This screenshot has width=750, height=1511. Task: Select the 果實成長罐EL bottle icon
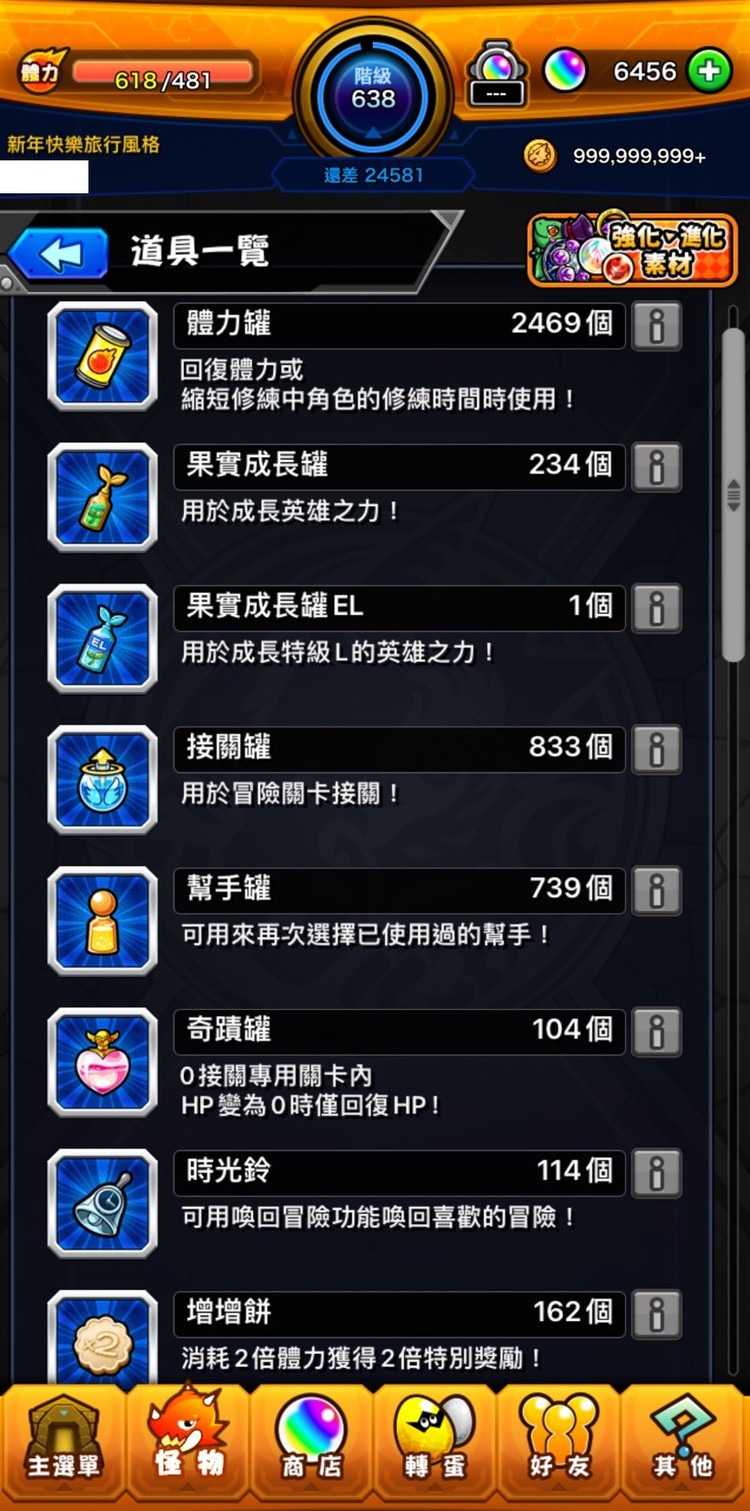pyautogui.click(x=100, y=636)
